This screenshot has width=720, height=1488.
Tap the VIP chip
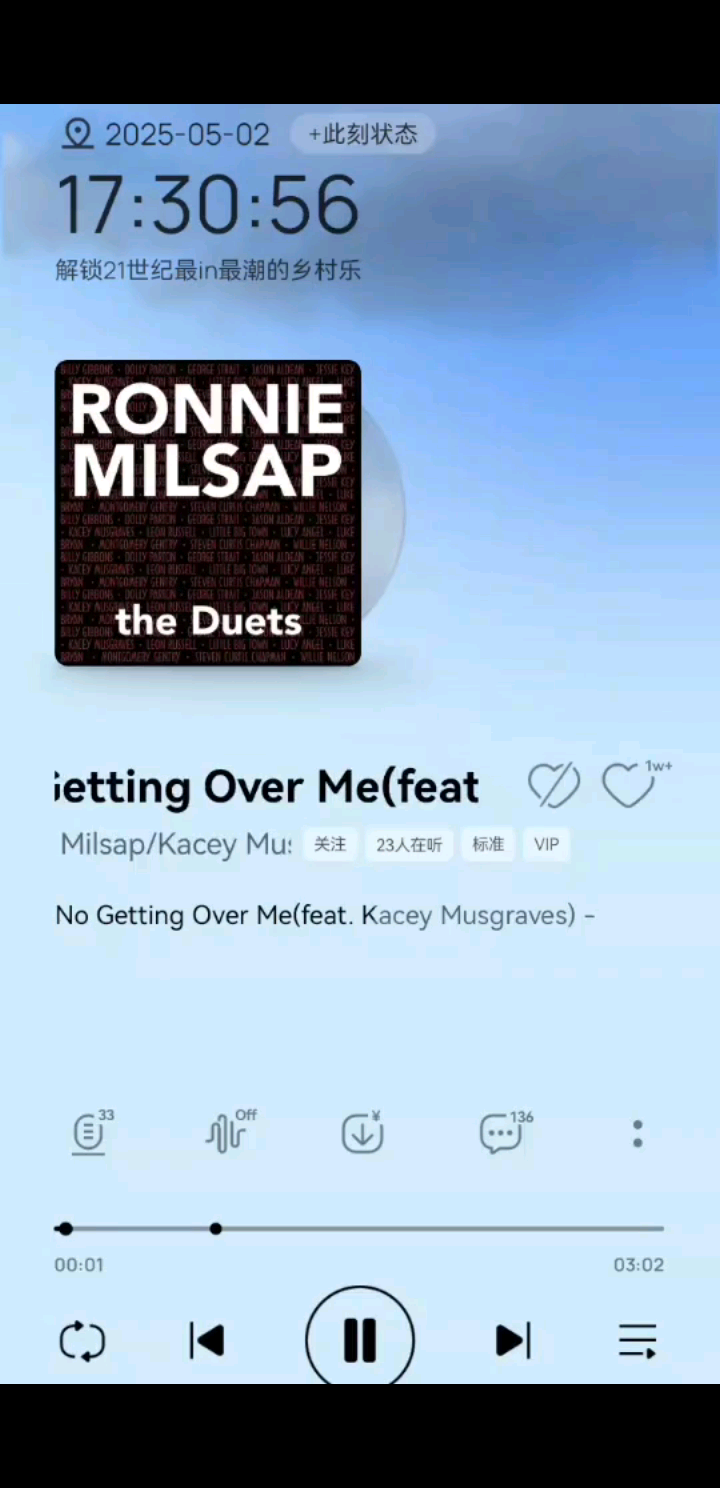pos(546,844)
